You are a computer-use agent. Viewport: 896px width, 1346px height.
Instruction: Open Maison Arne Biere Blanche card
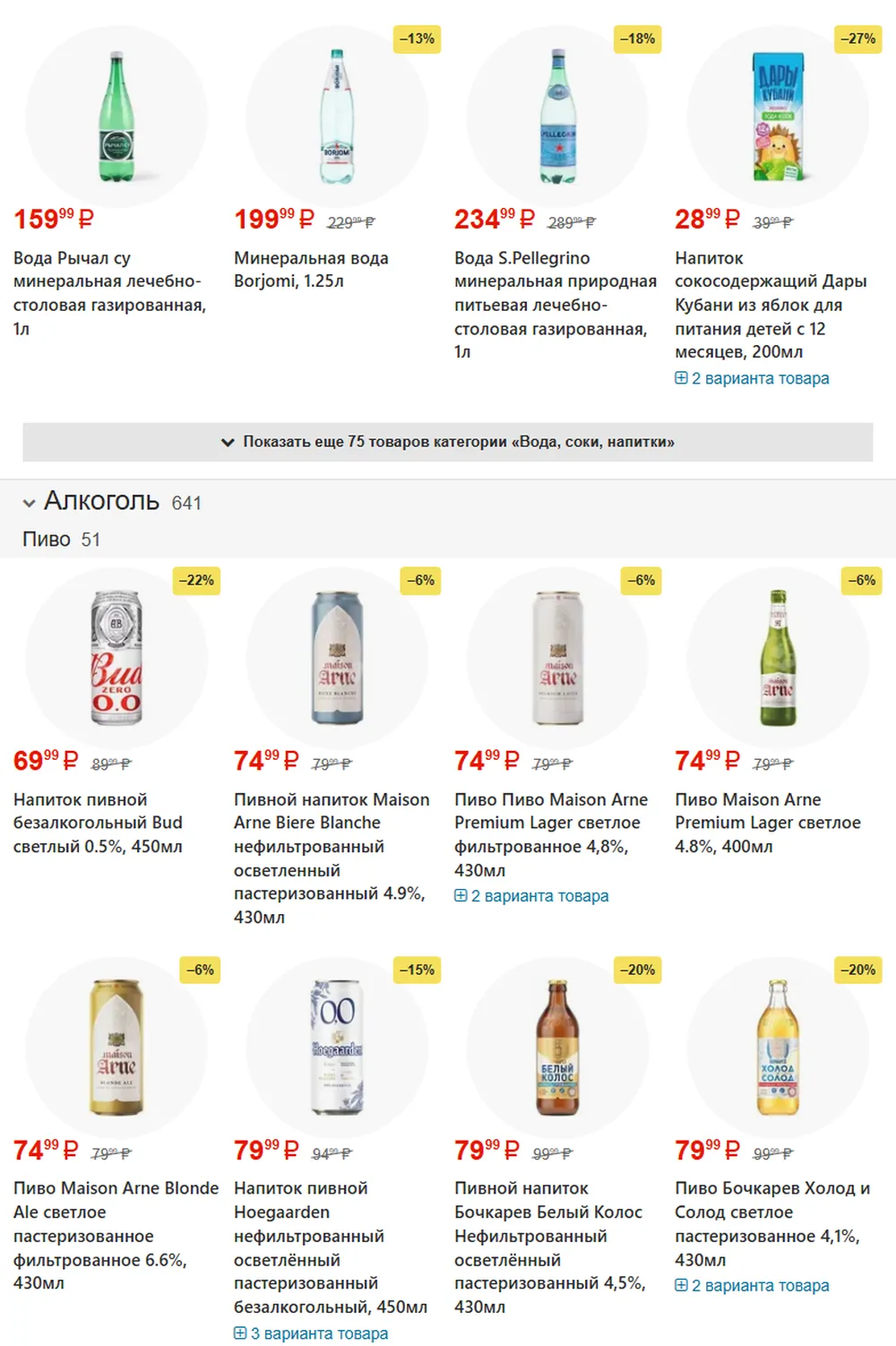pos(332,859)
